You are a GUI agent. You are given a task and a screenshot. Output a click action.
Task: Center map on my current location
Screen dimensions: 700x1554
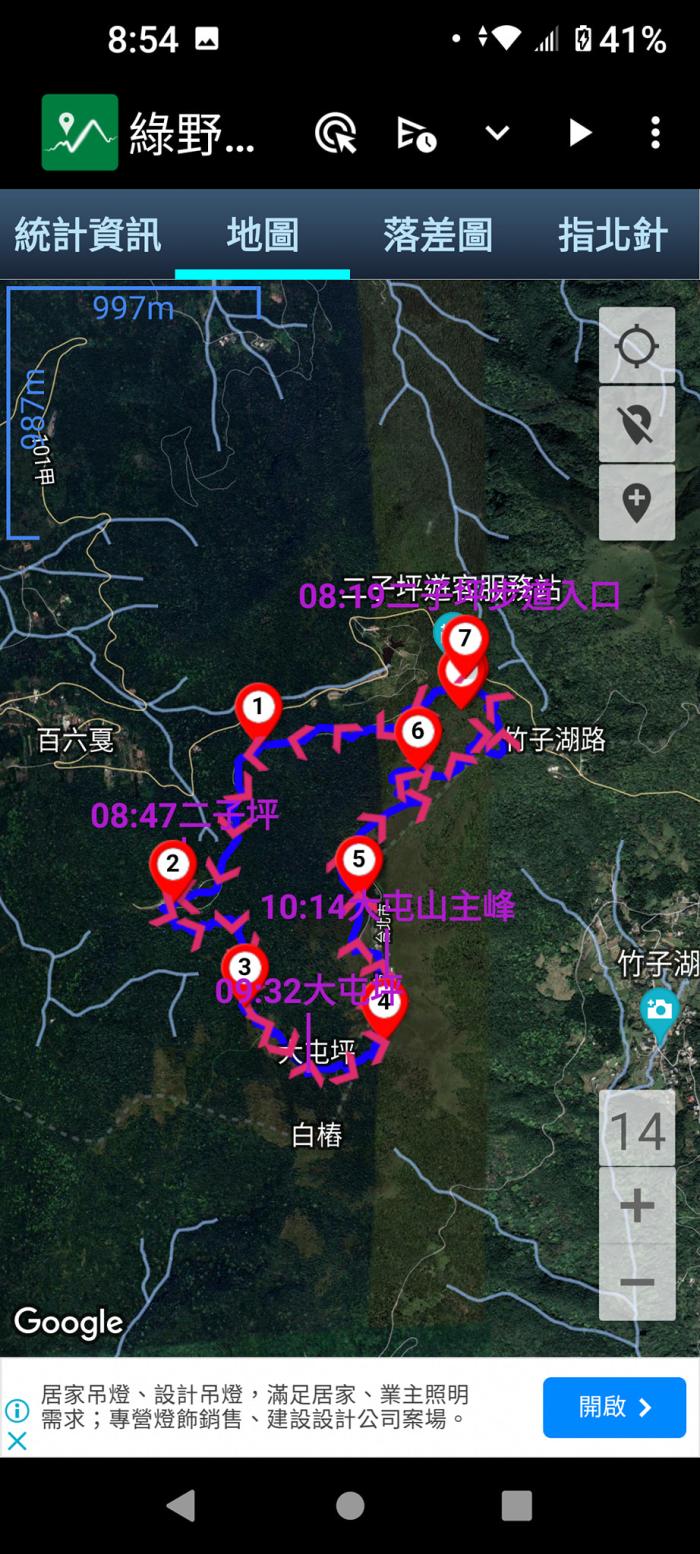tap(636, 346)
